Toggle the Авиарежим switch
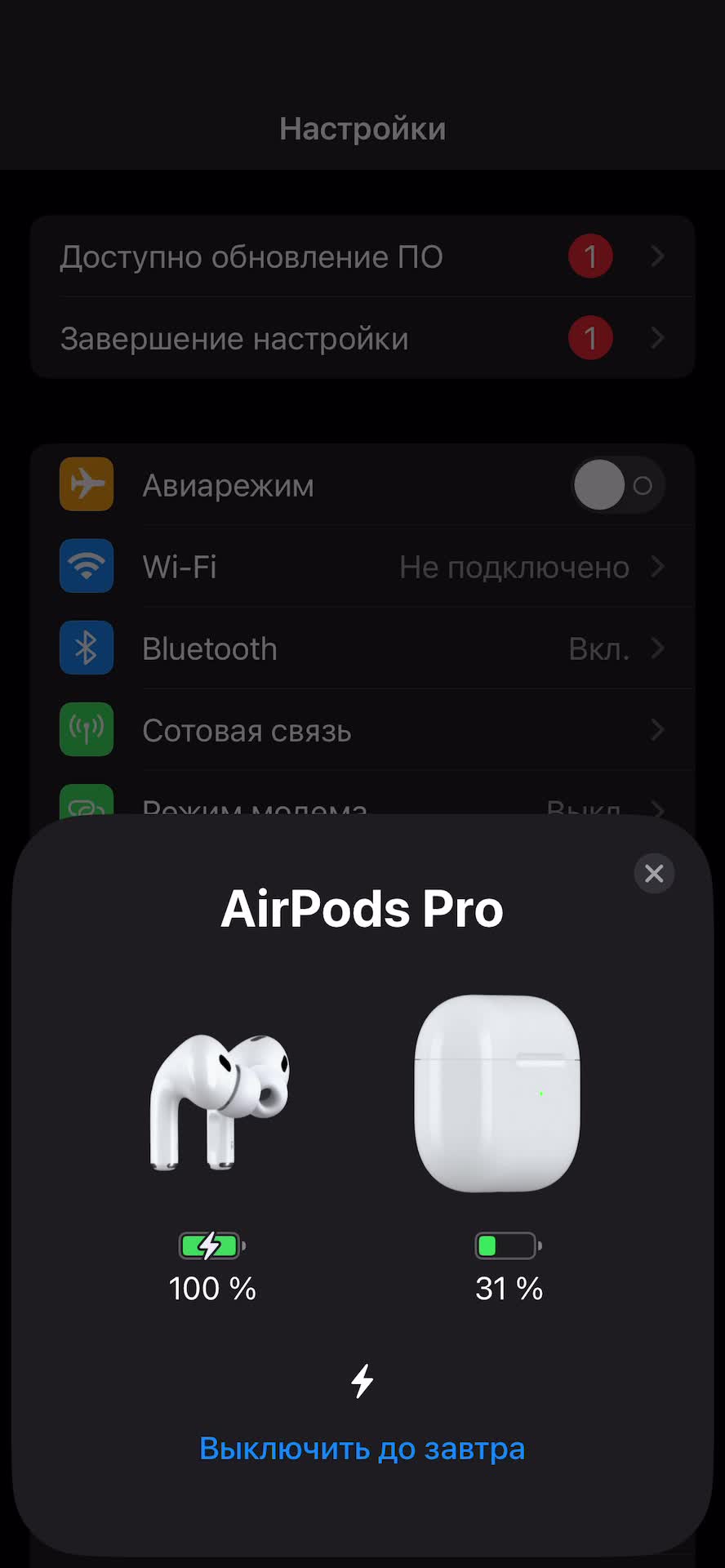This screenshot has height=1568, width=725. pos(617,485)
